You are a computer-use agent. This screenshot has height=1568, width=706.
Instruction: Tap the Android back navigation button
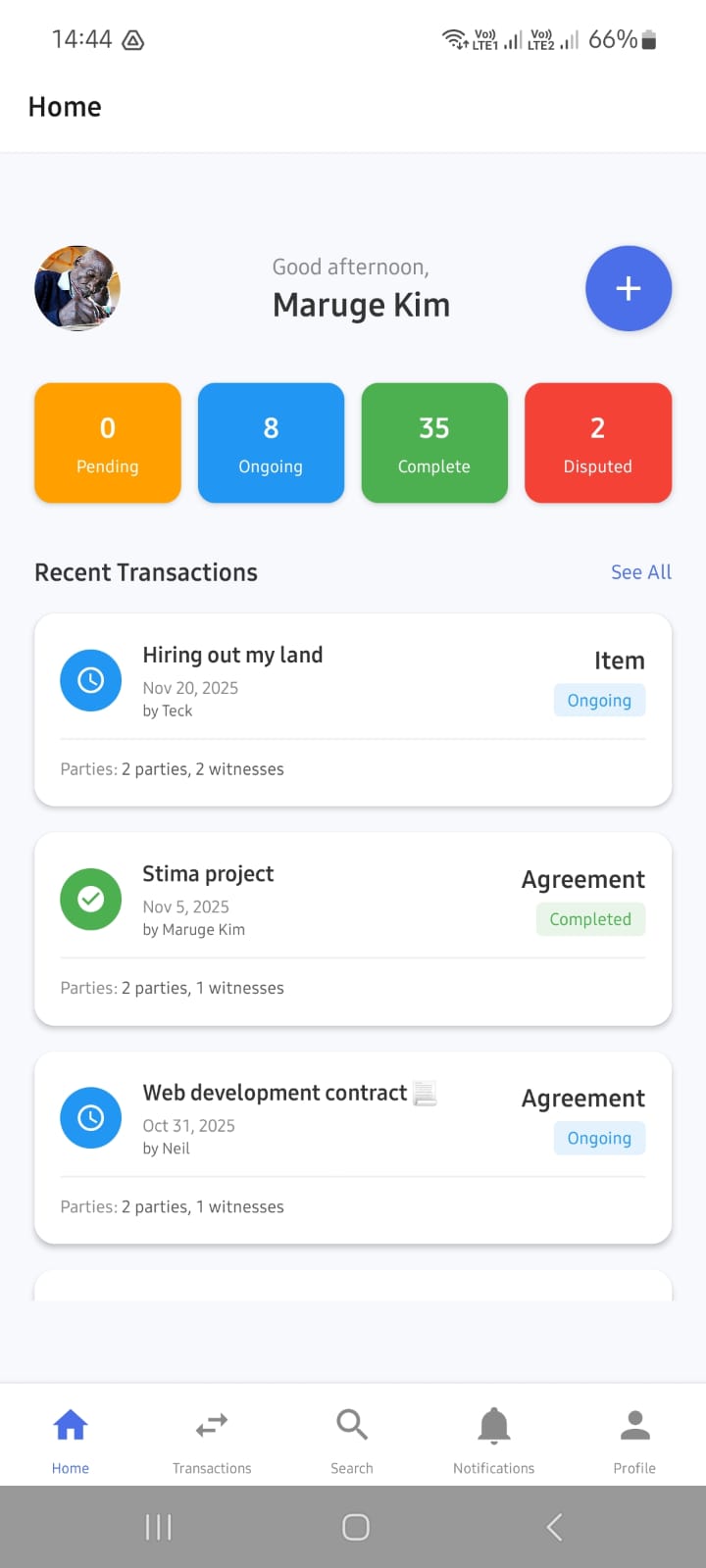(552, 1526)
